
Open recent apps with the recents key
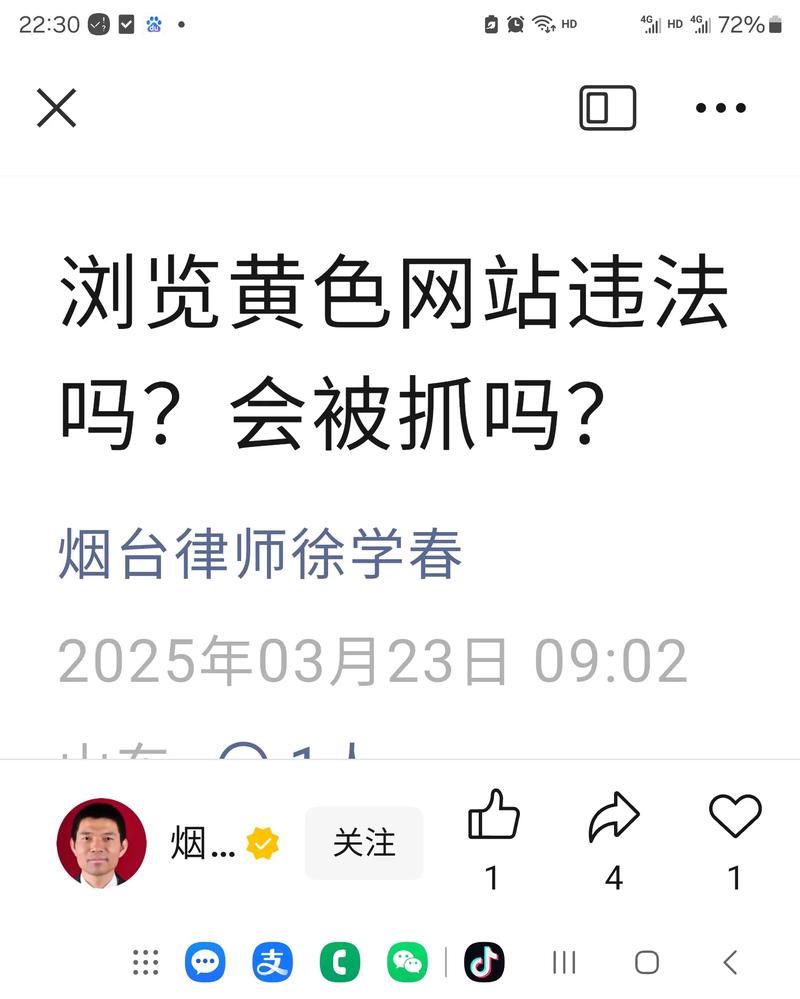pos(564,962)
